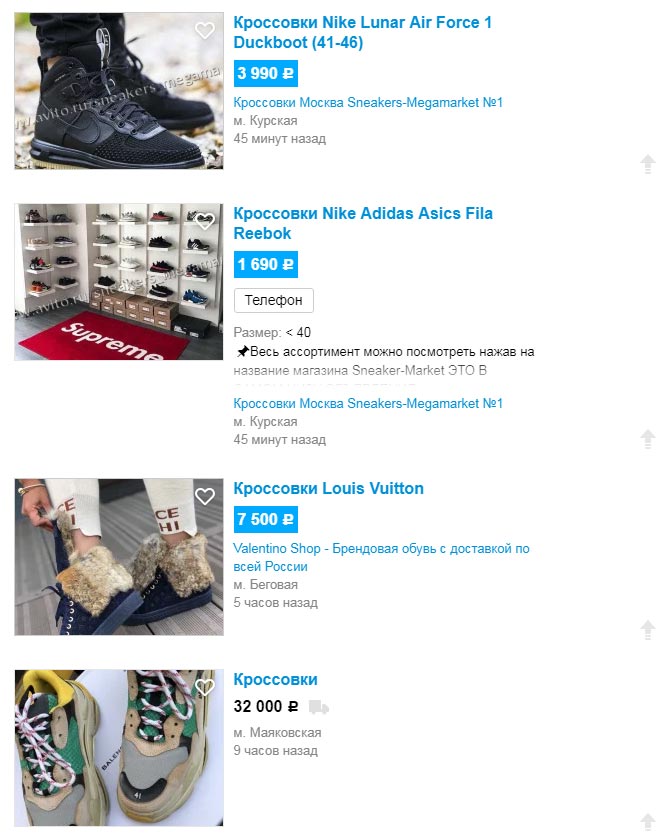The width and height of the screenshot is (661, 839).
Task: Open the Valentino Shop store link
Action: click(x=380, y=557)
